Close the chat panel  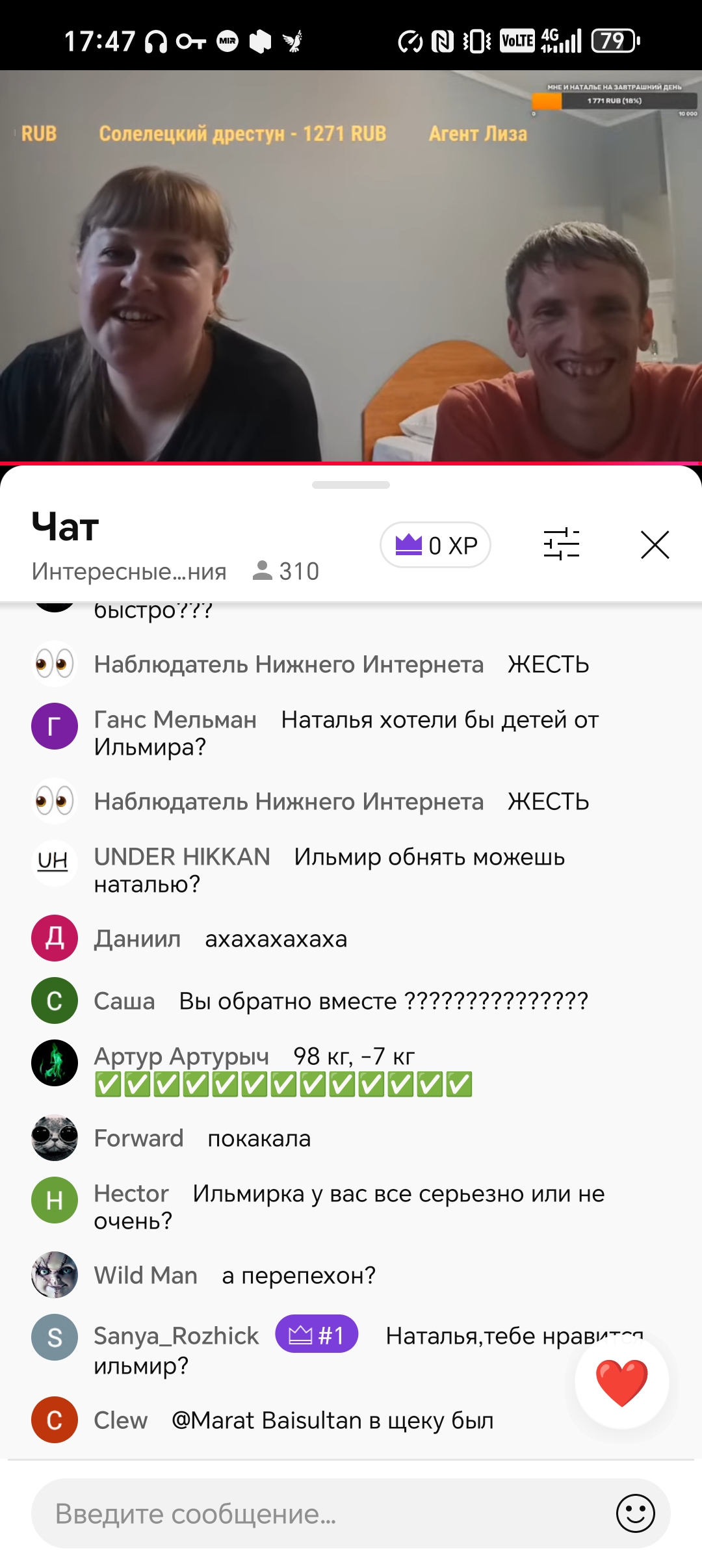[655, 545]
